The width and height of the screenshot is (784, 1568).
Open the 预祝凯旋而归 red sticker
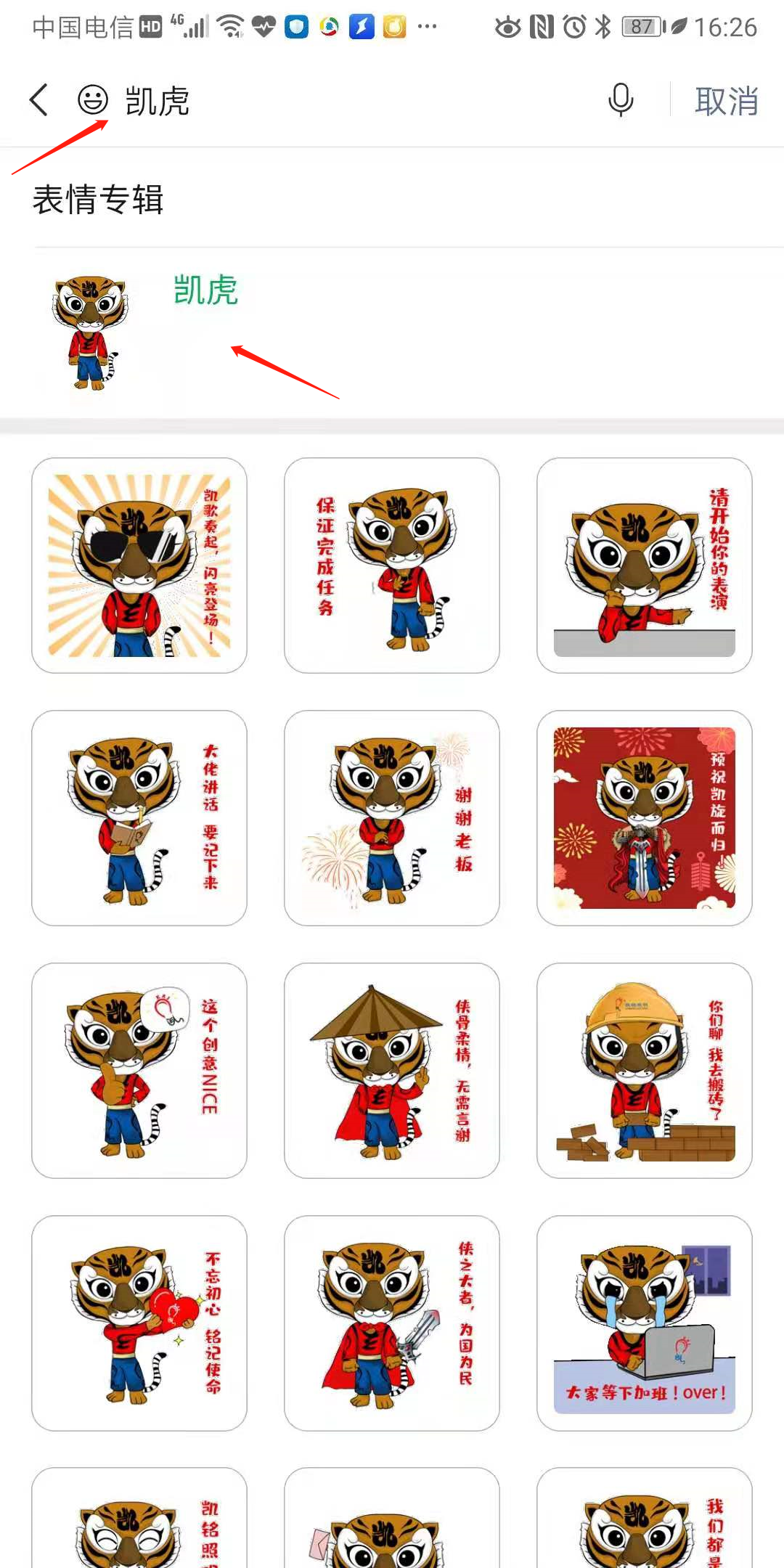[645, 818]
